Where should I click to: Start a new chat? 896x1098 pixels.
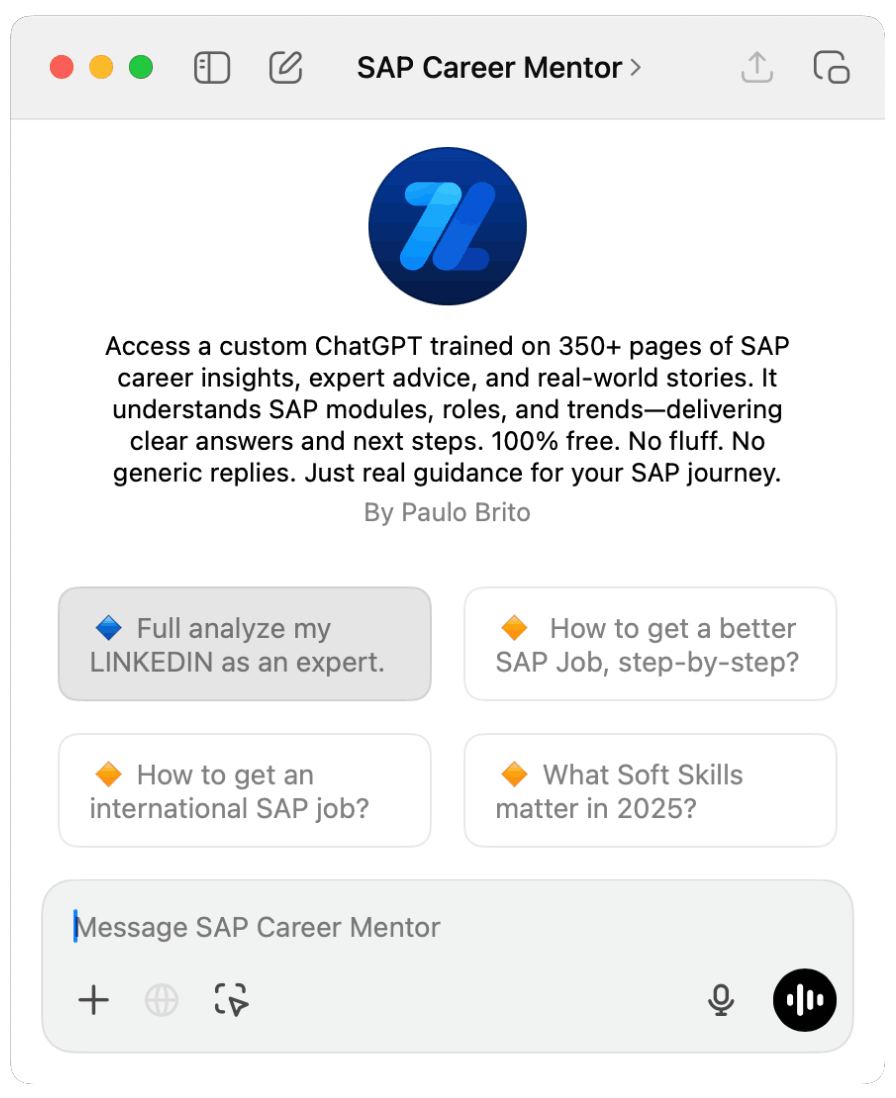(286, 68)
